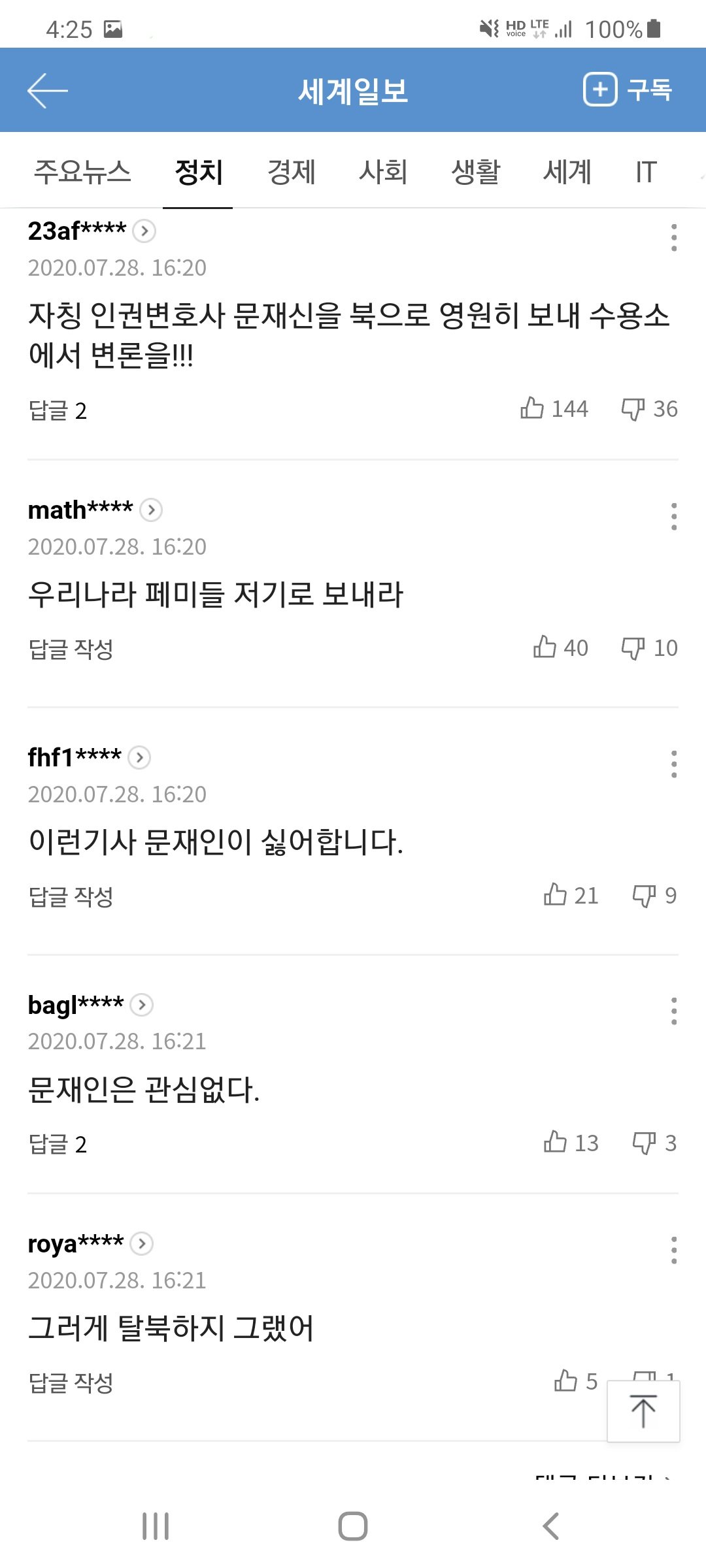The height and width of the screenshot is (1568, 706).
Task: Write a reply to math**** comment
Action: click(71, 649)
